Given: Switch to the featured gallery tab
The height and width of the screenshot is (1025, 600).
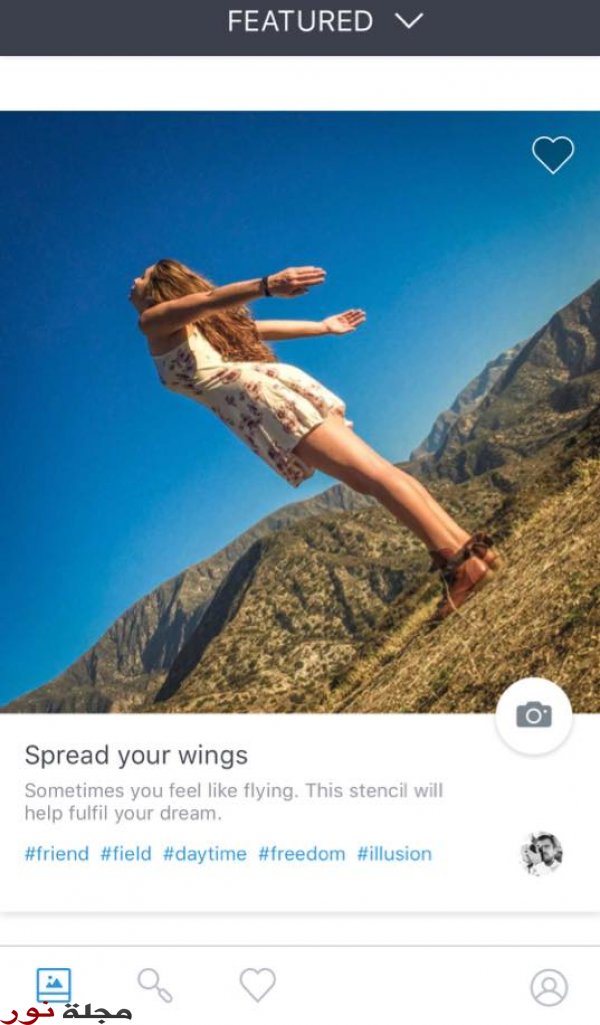Looking at the screenshot, I should pyautogui.click(x=54, y=985).
